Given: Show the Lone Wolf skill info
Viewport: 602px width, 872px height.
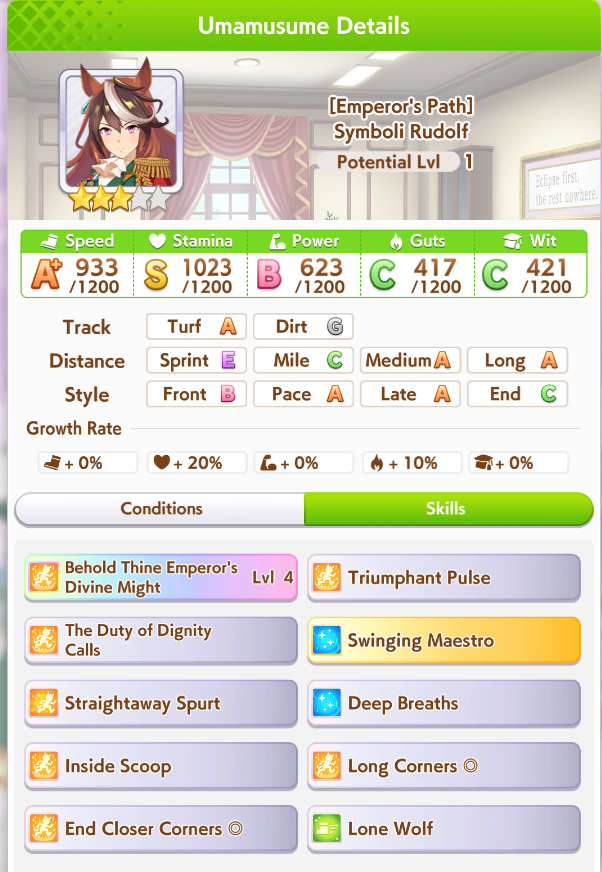Looking at the screenshot, I should pyautogui.click(x=444, y=829).
